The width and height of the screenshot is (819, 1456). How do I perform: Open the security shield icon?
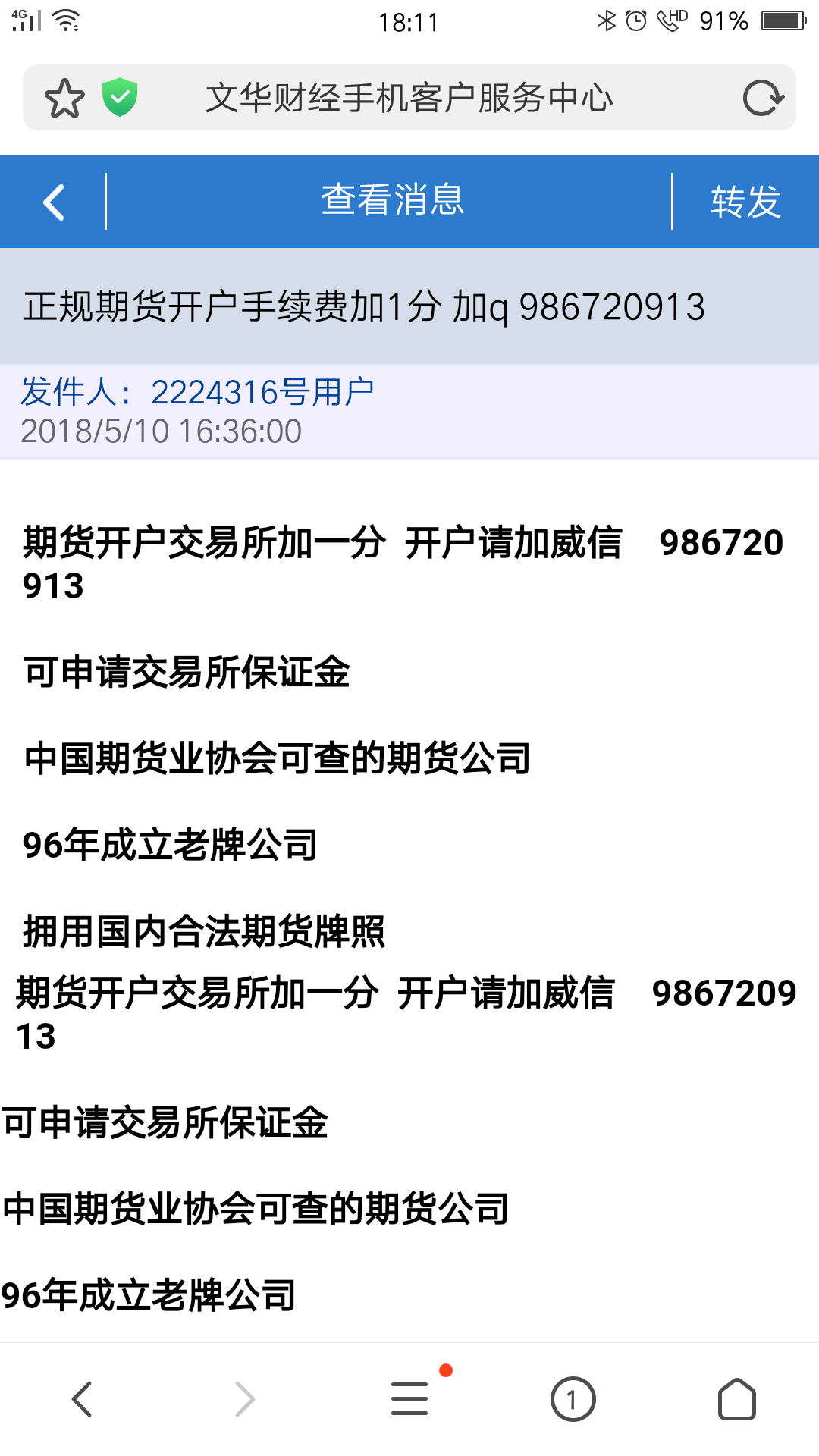click(x=120, y=98)
